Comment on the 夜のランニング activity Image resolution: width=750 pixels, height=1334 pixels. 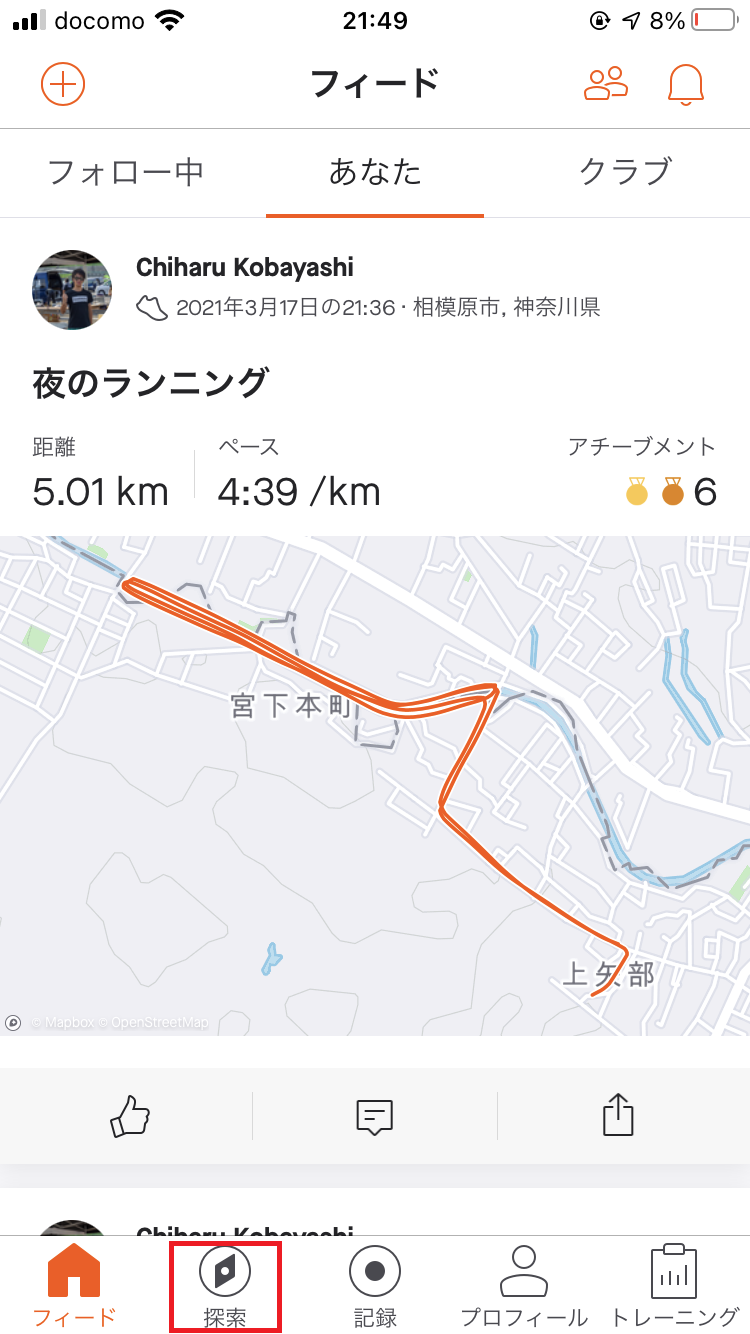click(x=375, y=1116)
